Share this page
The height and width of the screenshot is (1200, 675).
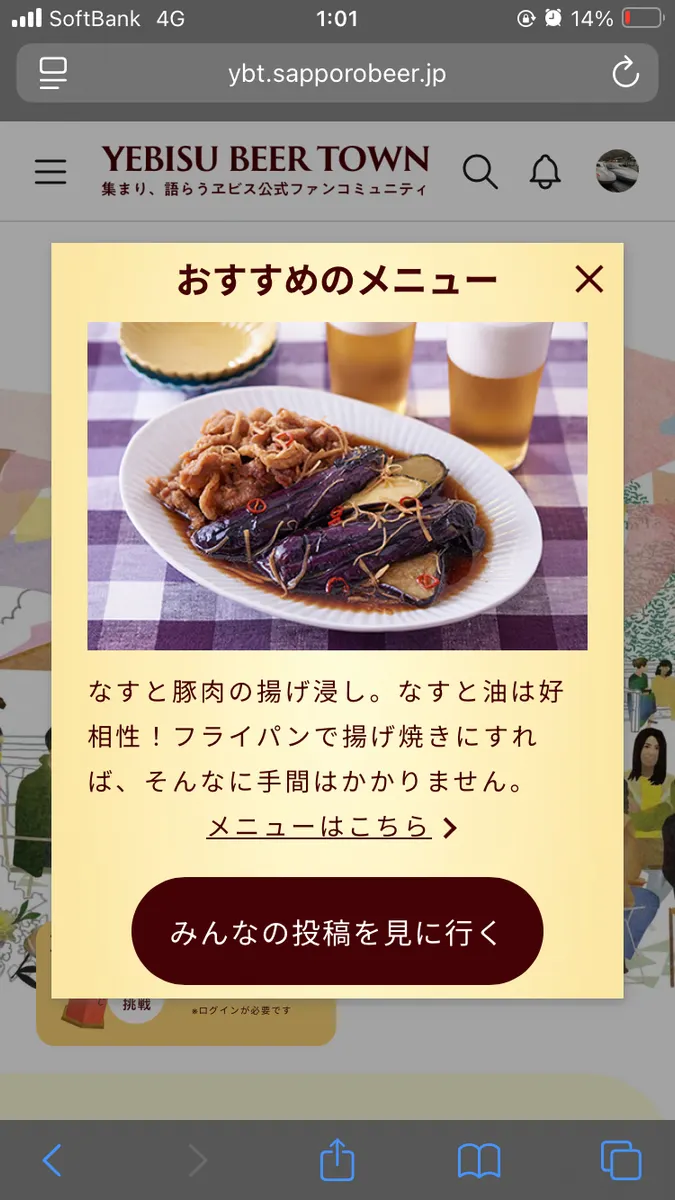click(x=337, y=1160)
